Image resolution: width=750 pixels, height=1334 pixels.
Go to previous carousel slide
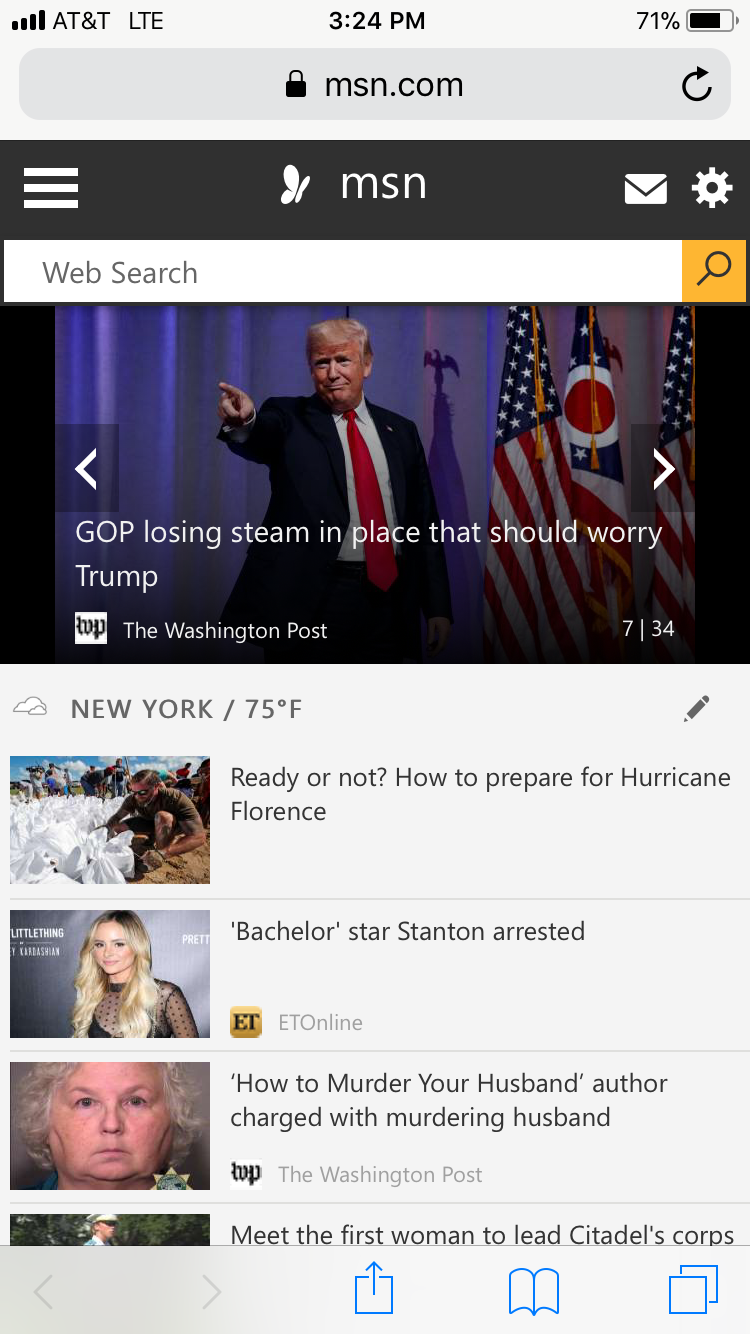coord(87,468)
